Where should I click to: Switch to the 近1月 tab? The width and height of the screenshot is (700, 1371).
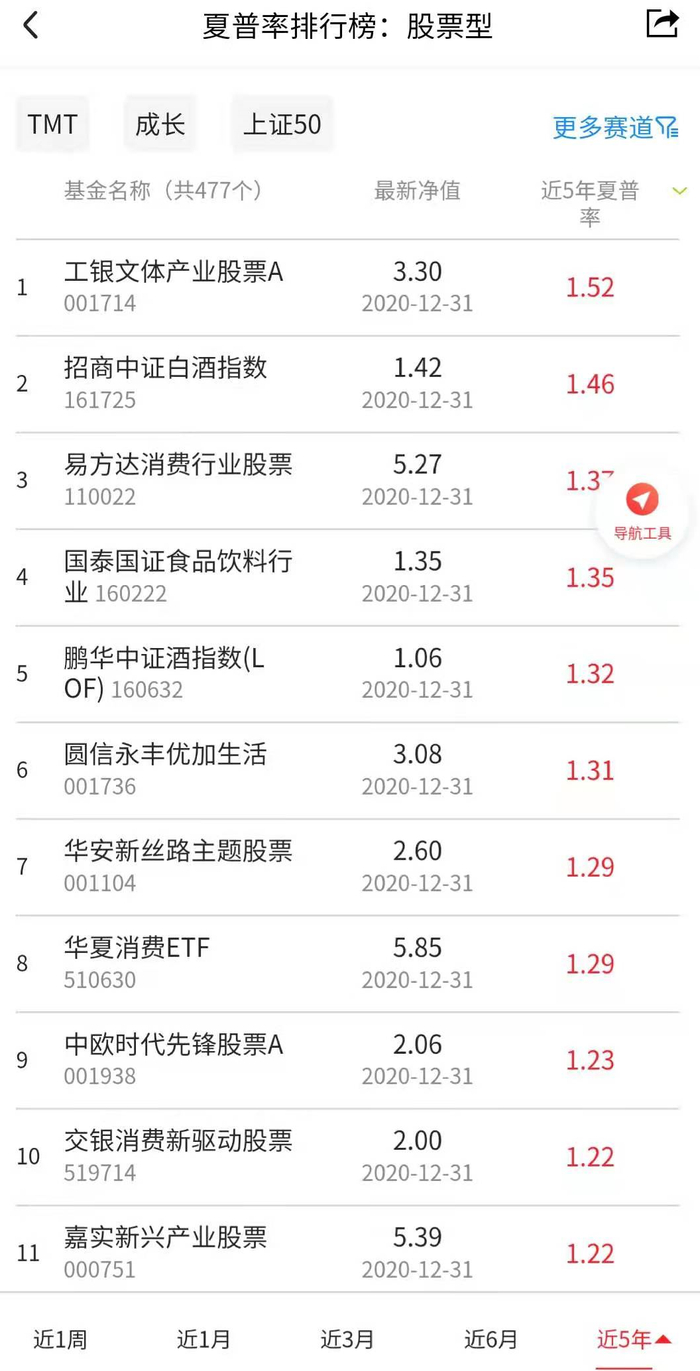pyautogui.click(x=204, y=1338)
